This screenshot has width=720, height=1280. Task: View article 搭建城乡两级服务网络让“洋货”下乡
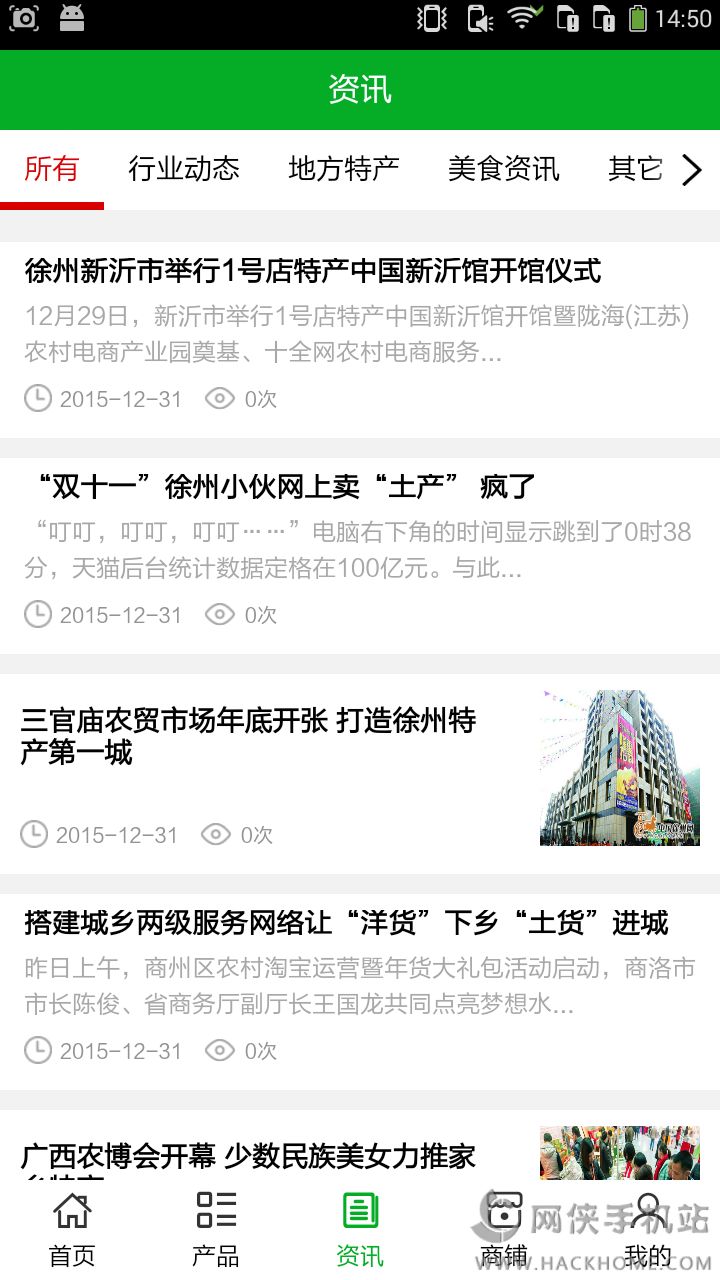coord(346,923)
